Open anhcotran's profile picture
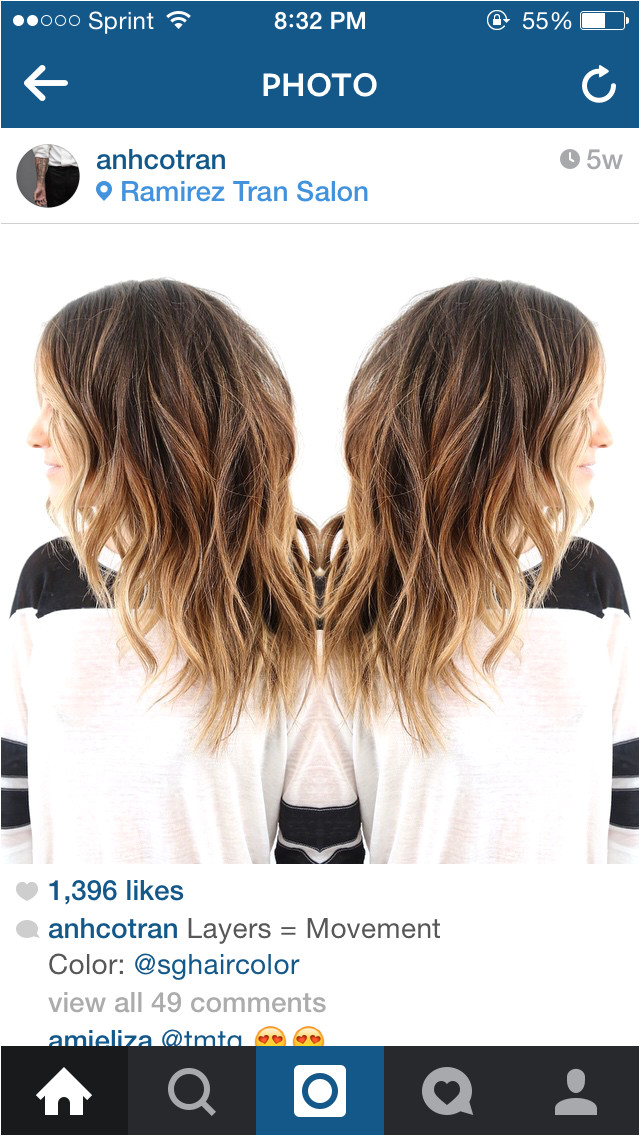The width and height of the screenshot is (640, 1136). [48, 176]
